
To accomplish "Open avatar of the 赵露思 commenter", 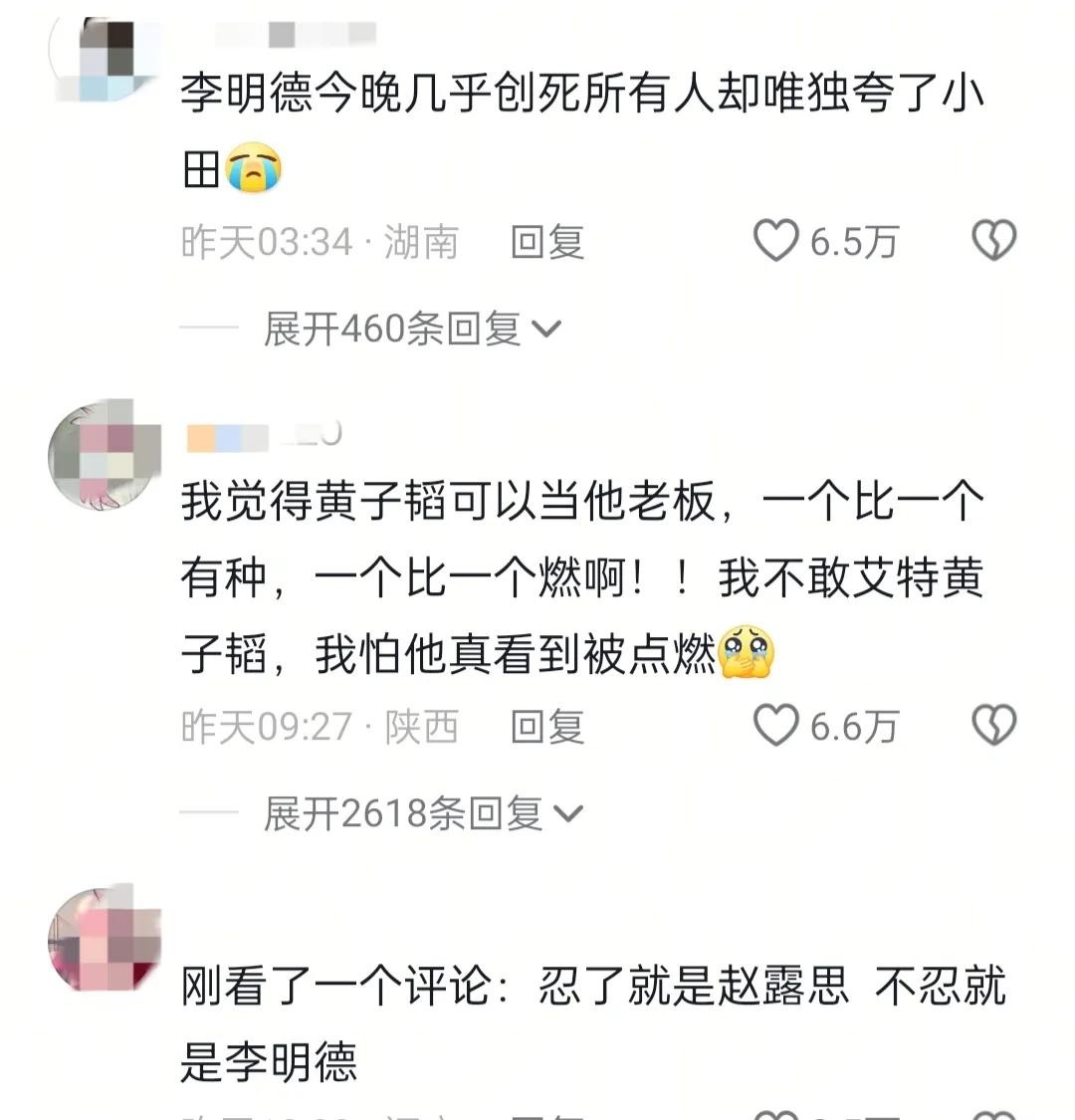I will click(105, 938).
